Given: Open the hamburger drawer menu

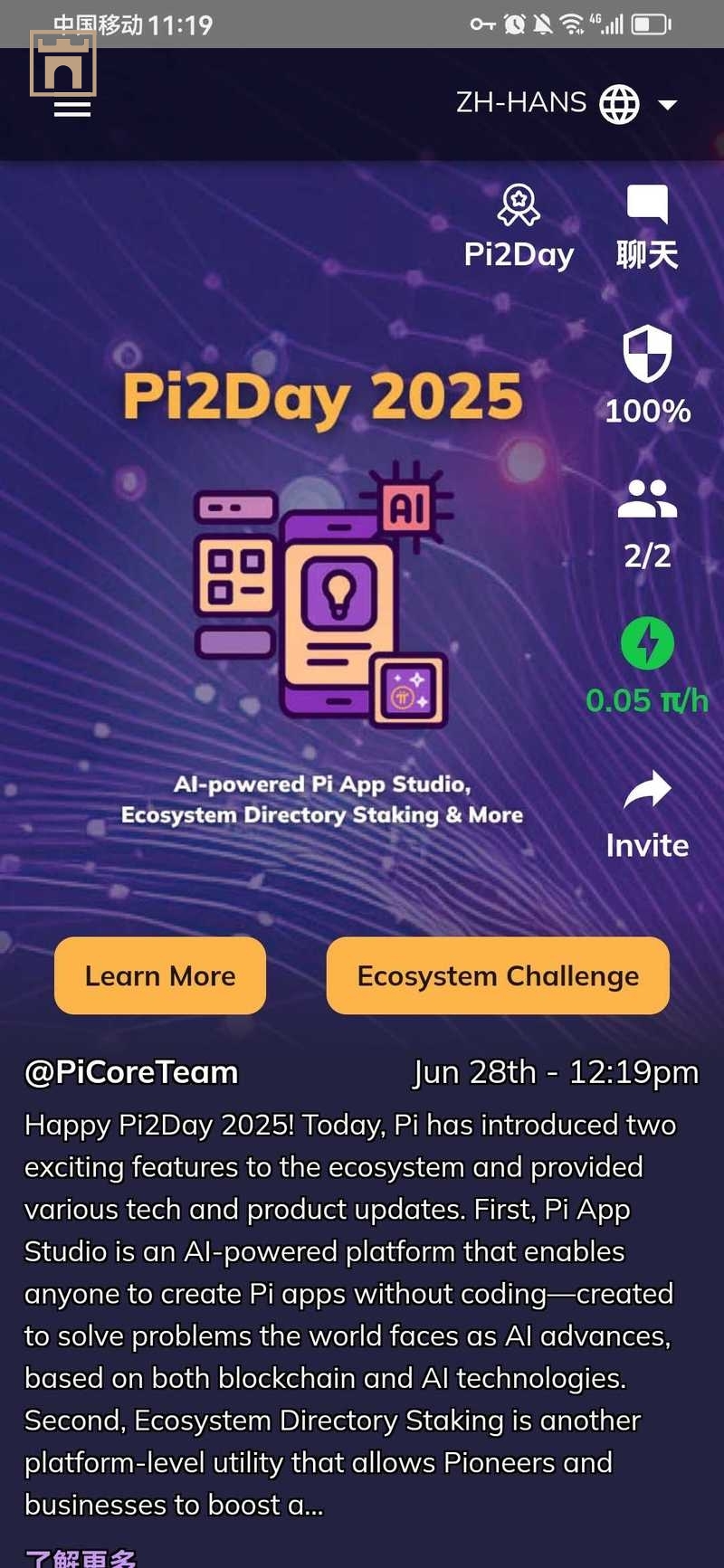Looking at the screenshot, I should point(71,108).
